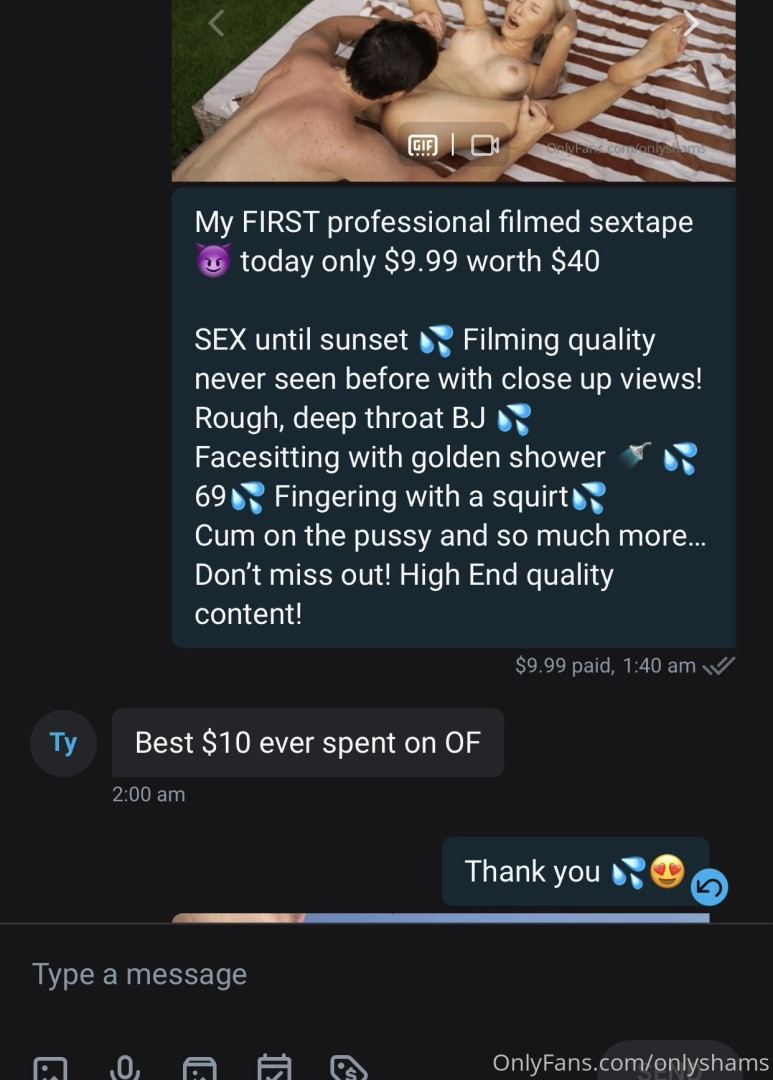Go to the next media item in the carousel
Screen dimensions: 773x1080
[692, 22]
